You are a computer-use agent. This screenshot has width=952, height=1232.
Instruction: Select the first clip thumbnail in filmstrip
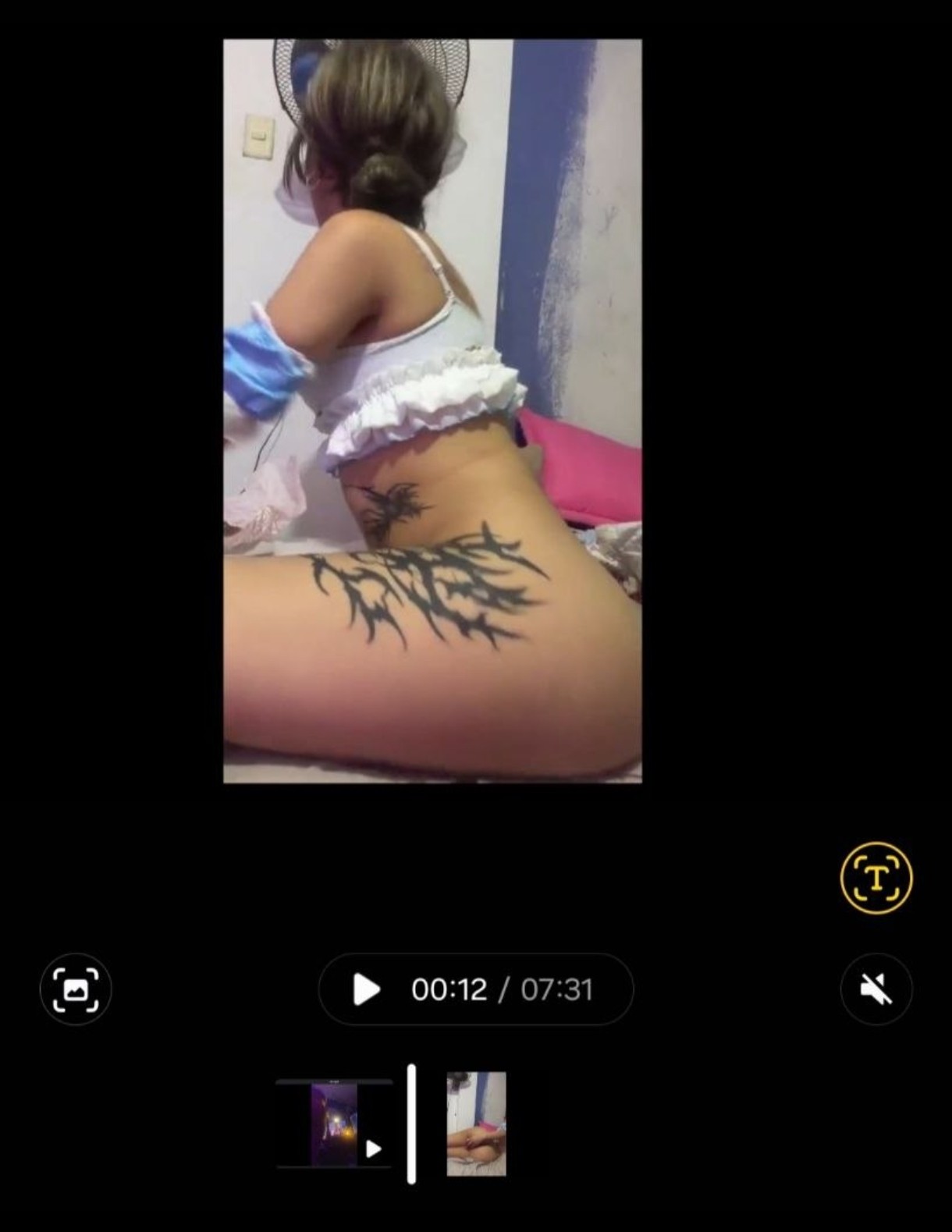click(334, 1124)
